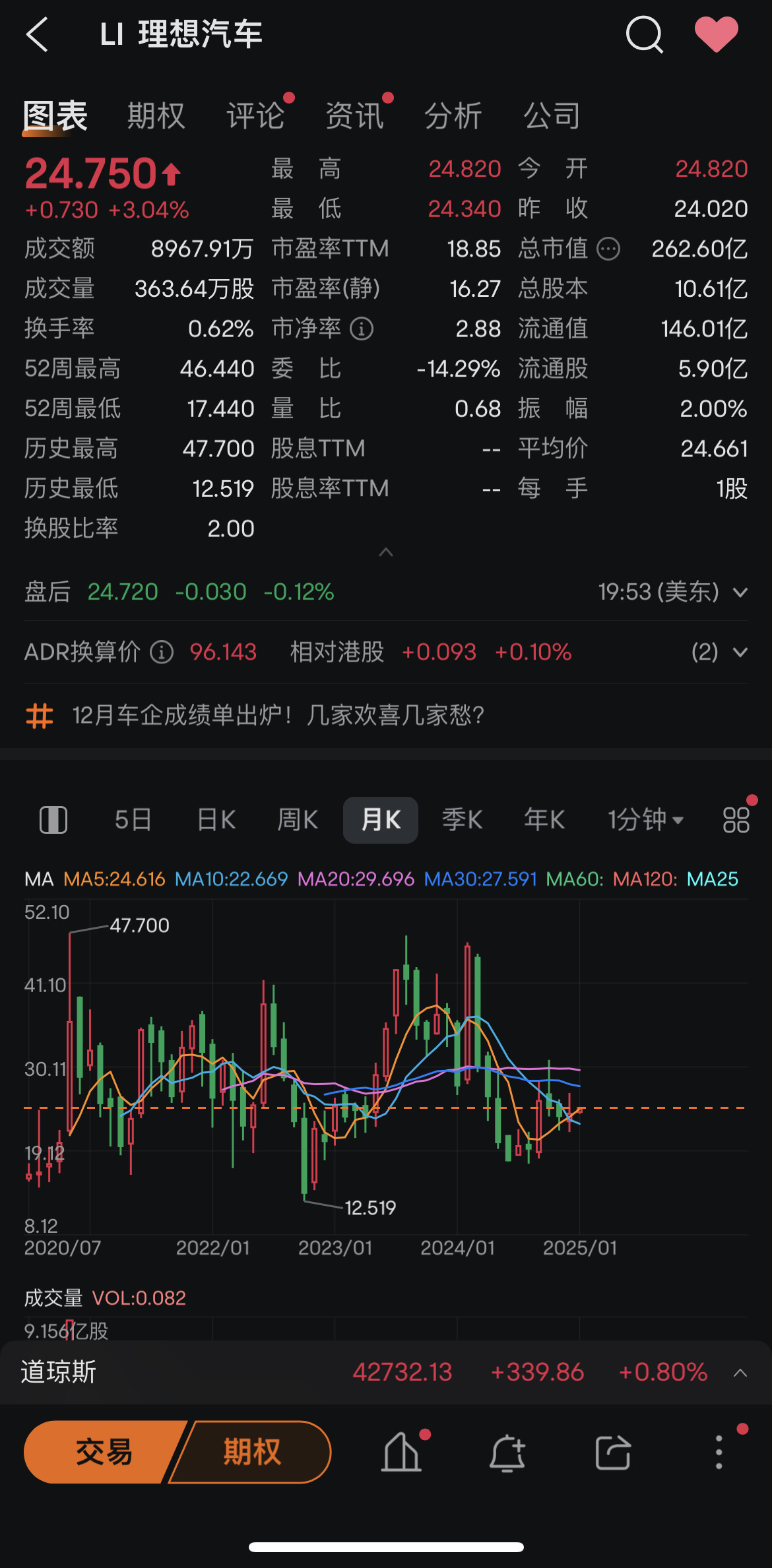Remove LI from favorites via heart icon
The image size is (772, 1568).
717,34
